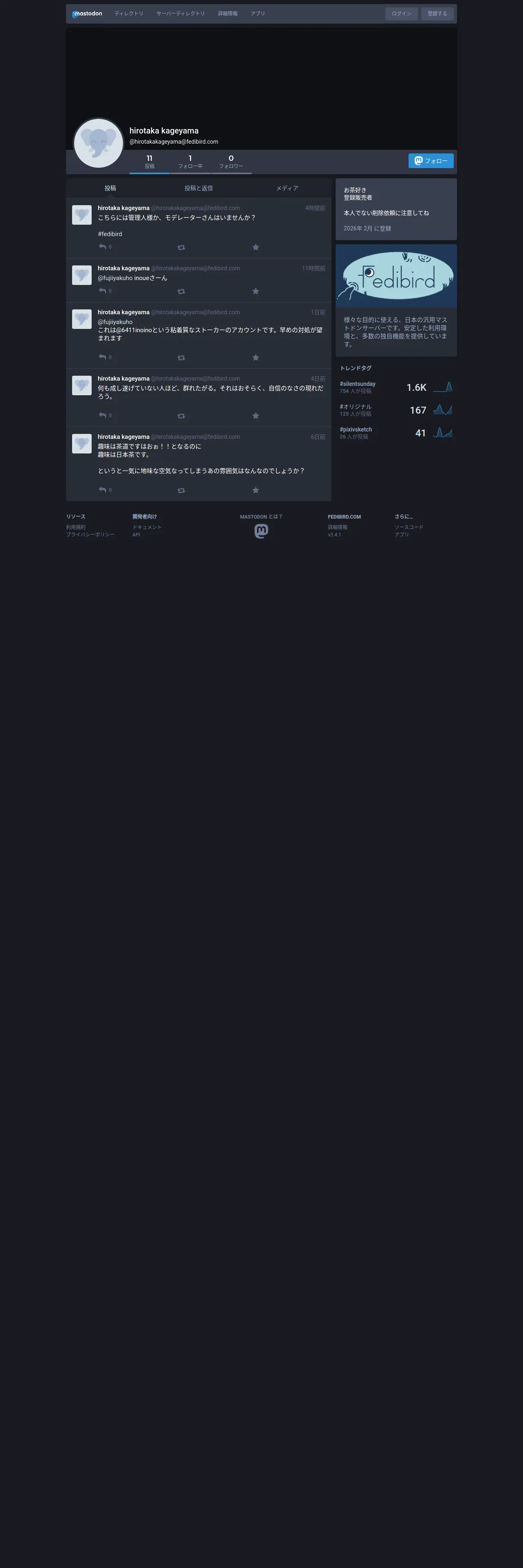Reply to the post mentioning inoueさーん
The width and height of the screenshot is (523, 1568).
tap(102, 291)
